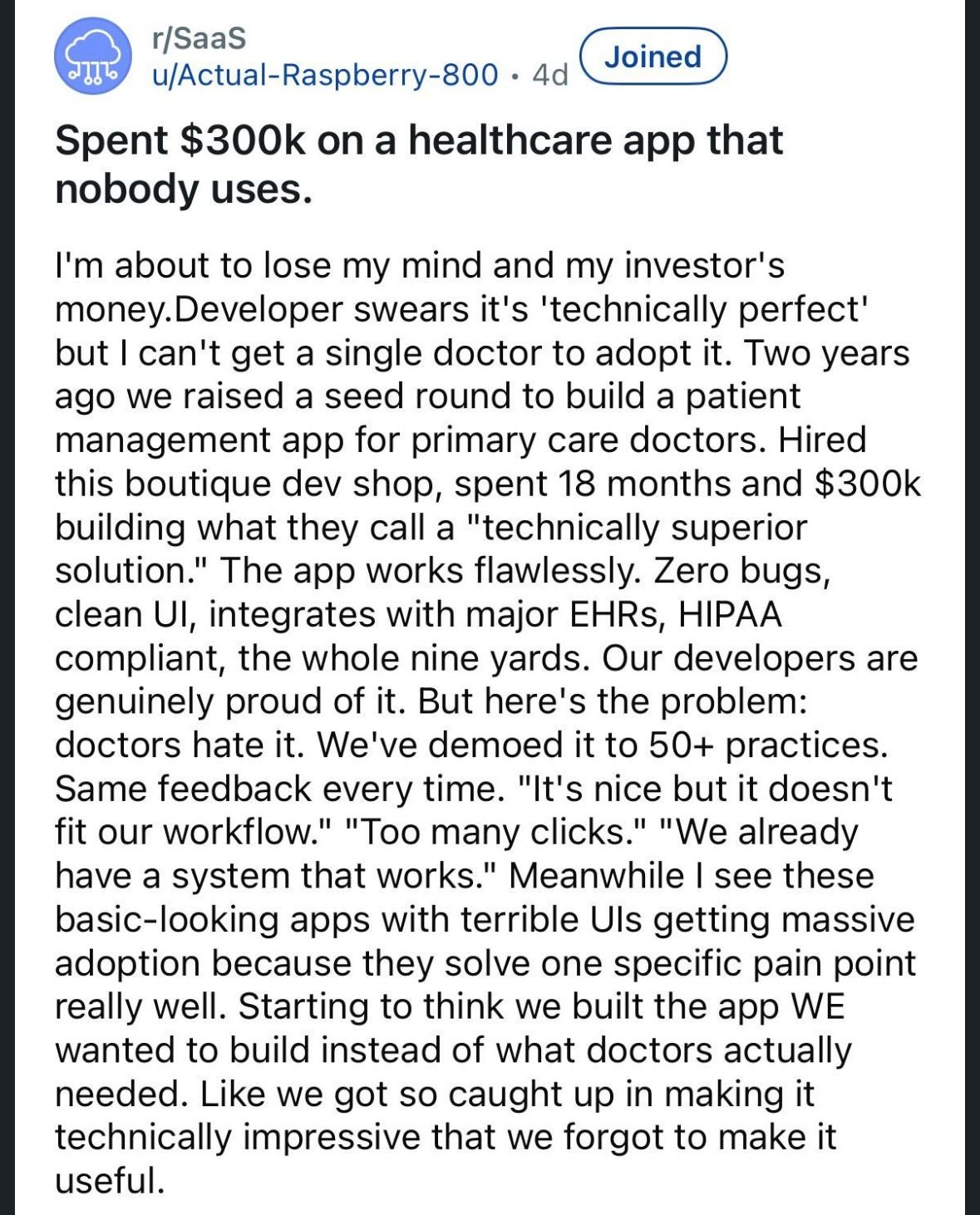The height and width of the screenshot is (1215, 980).
Task: Tap the Joined button for r/SaaS
Action: click(653, 57)
